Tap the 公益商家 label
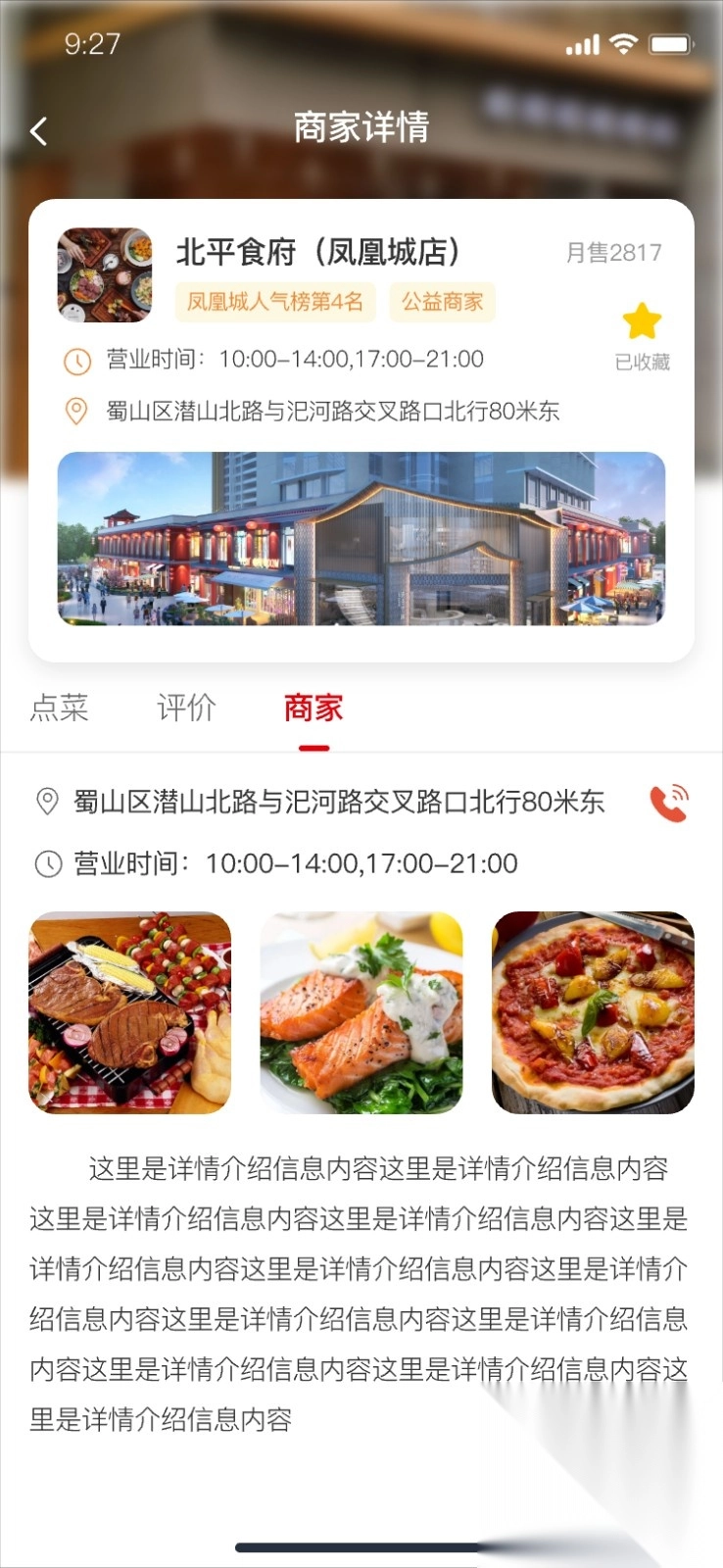Image resolution: width=723 pixels, height=1568 pixels. tap(441, 303)
